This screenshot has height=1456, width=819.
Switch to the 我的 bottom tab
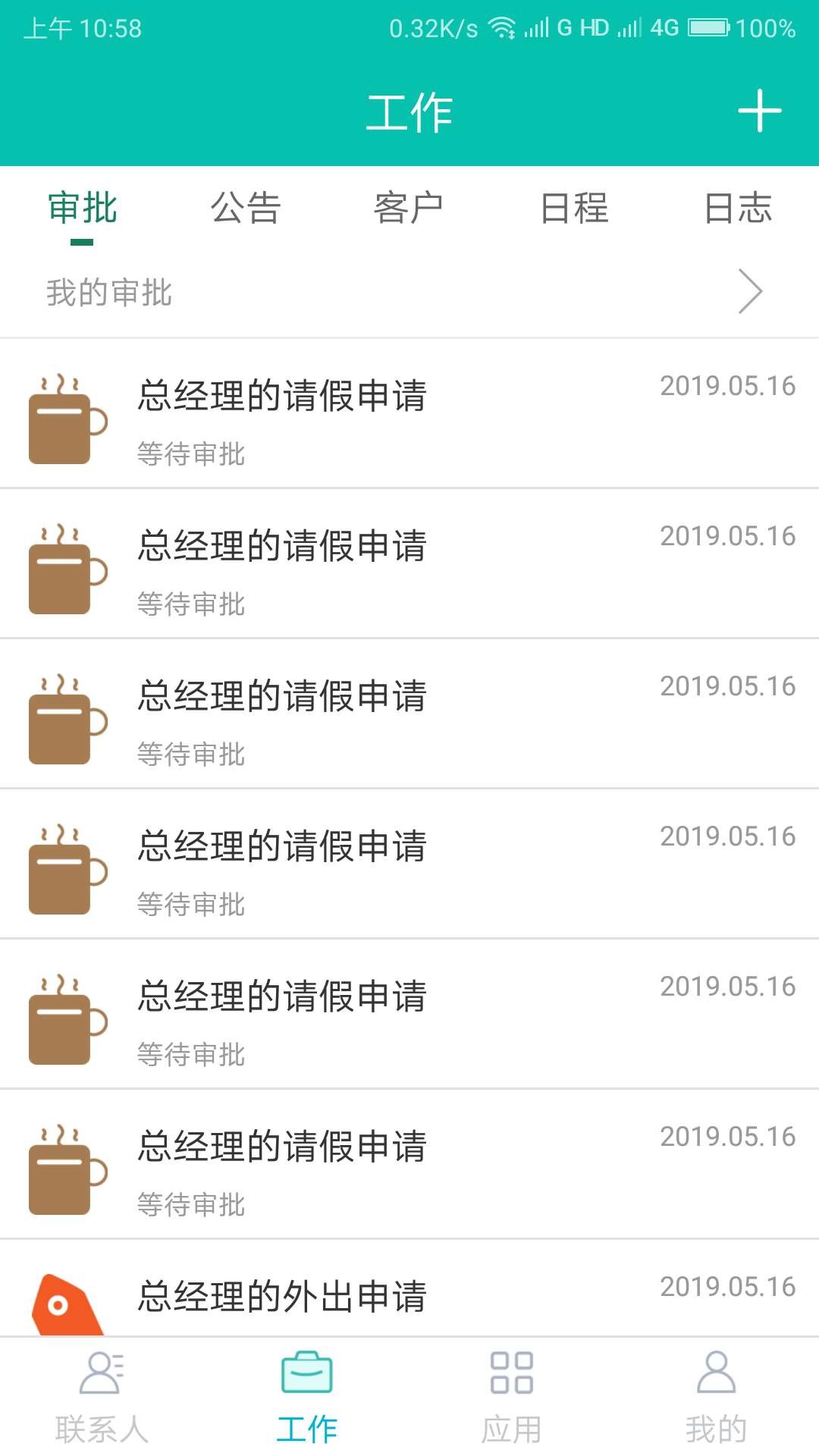(717, 1397)
